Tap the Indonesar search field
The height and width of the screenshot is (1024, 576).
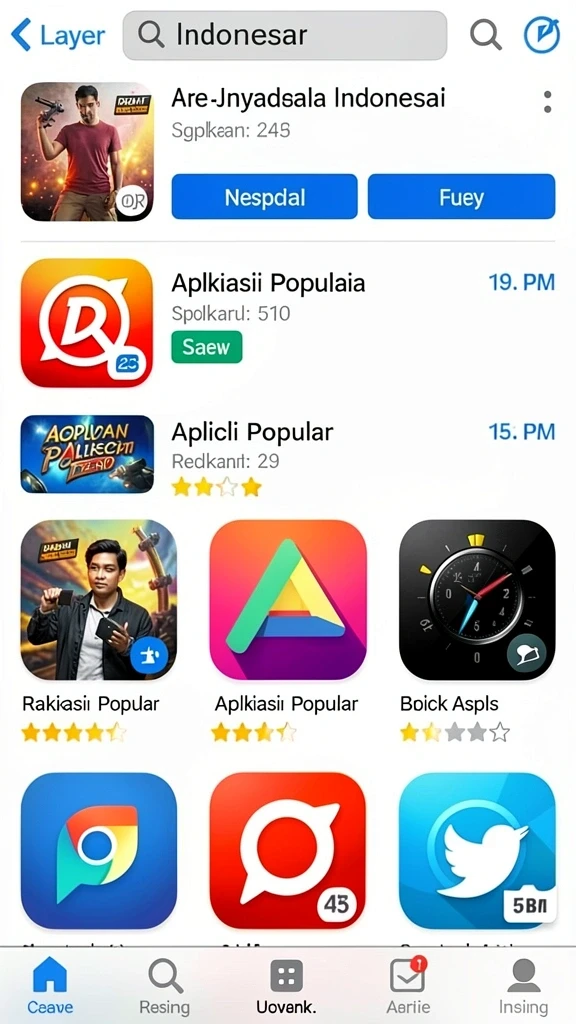click(285, 35)
